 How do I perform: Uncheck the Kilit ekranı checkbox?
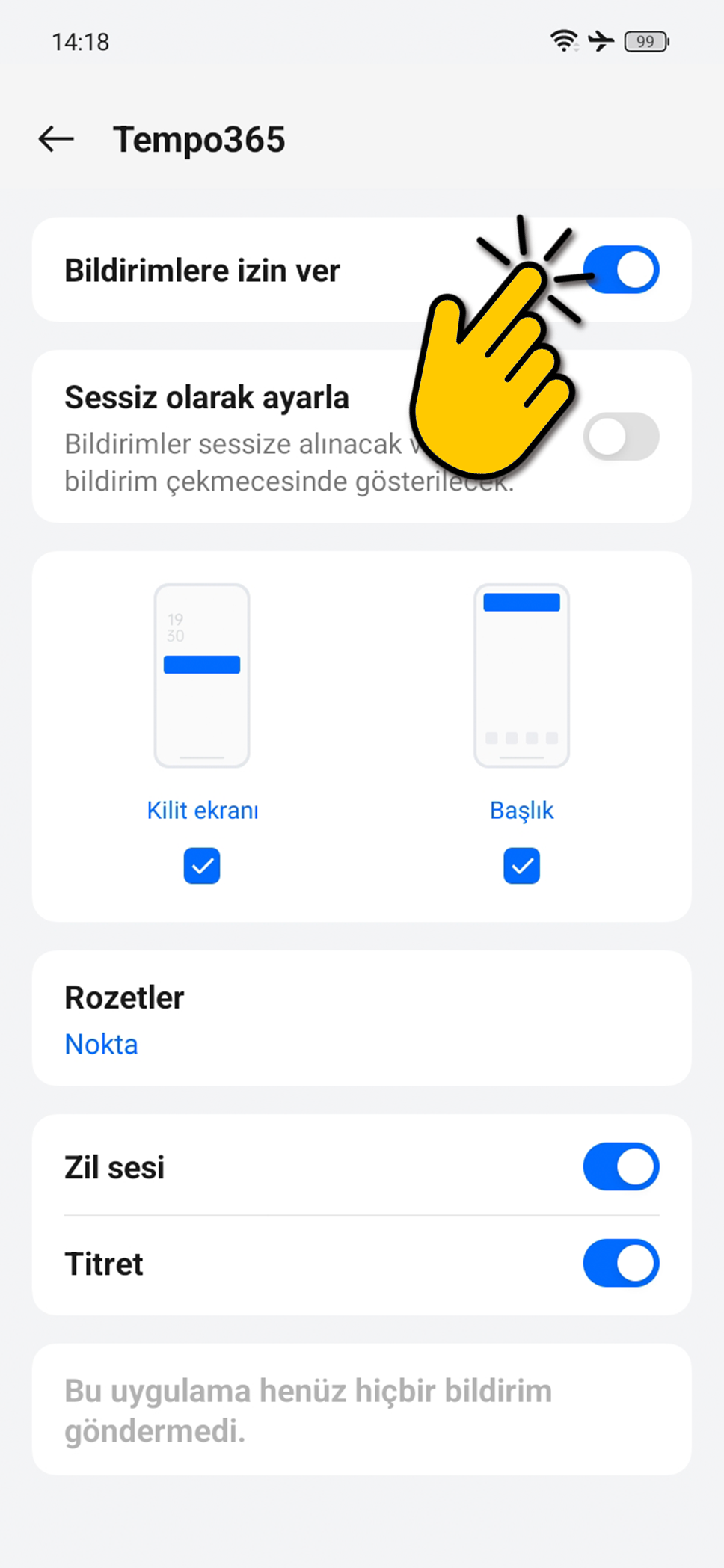[202, 866]
